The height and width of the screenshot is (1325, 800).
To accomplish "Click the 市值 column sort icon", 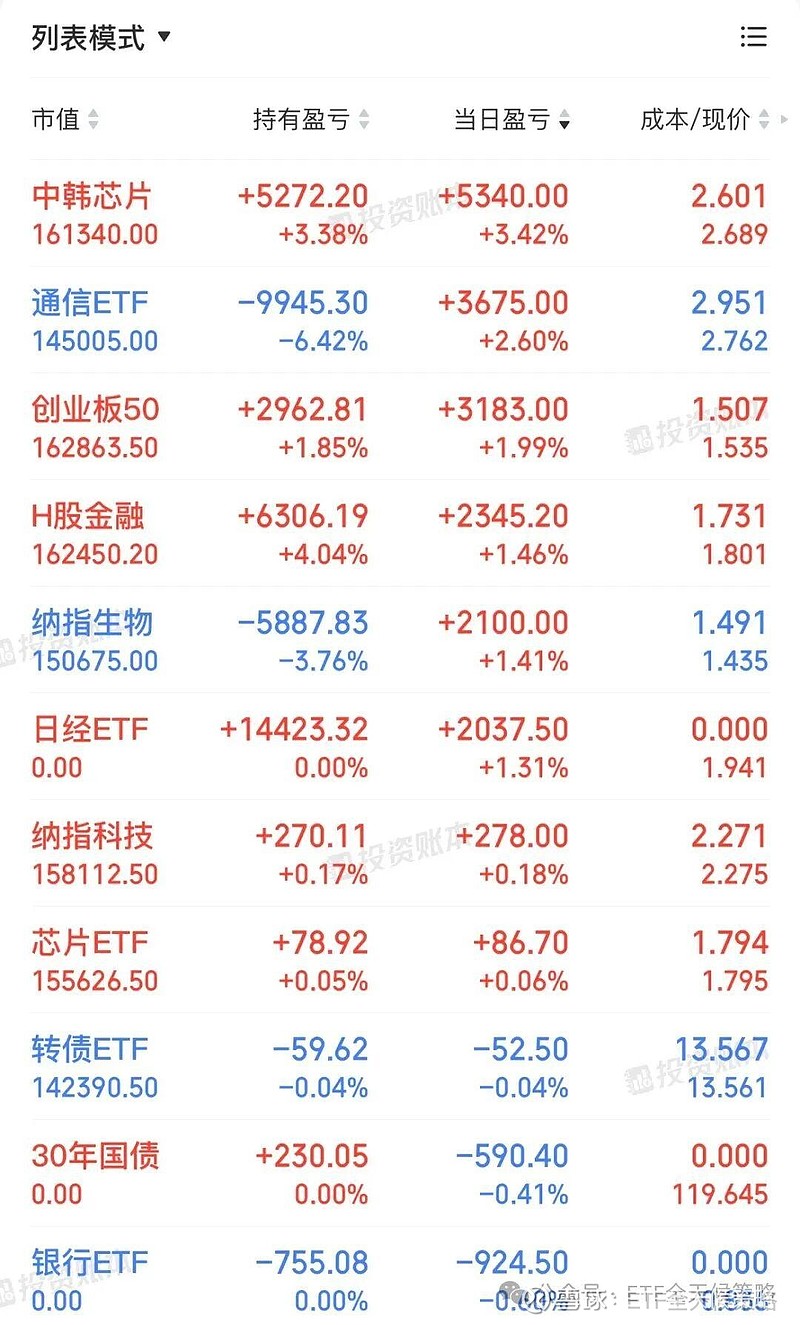I will click(92, 120).
